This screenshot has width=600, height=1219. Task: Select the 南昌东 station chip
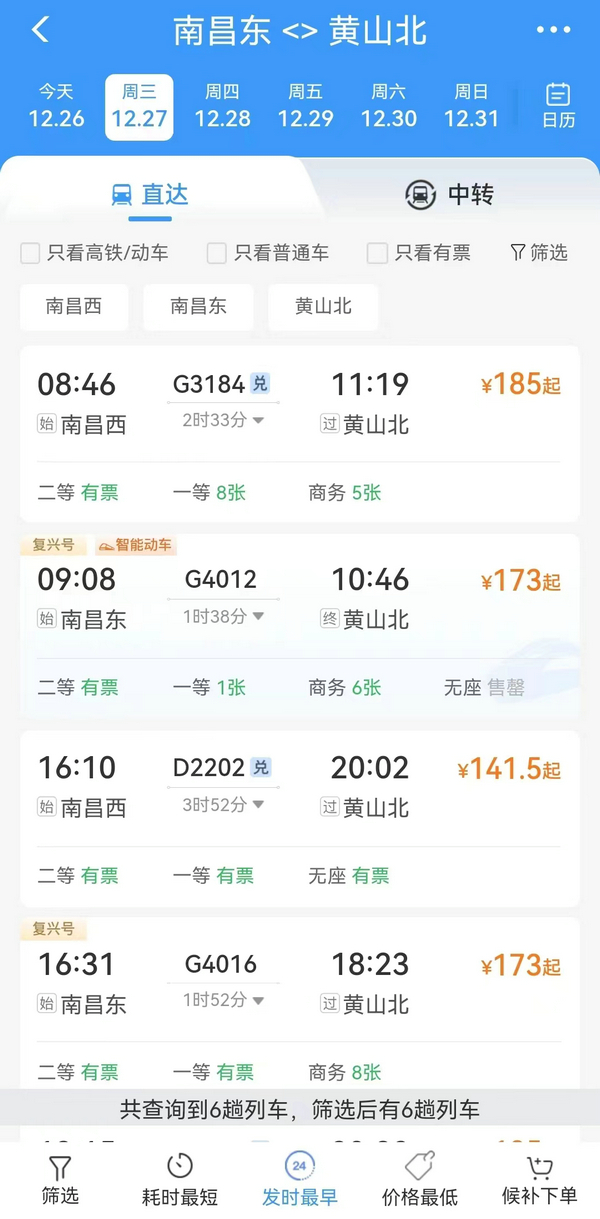pos(198,306)
